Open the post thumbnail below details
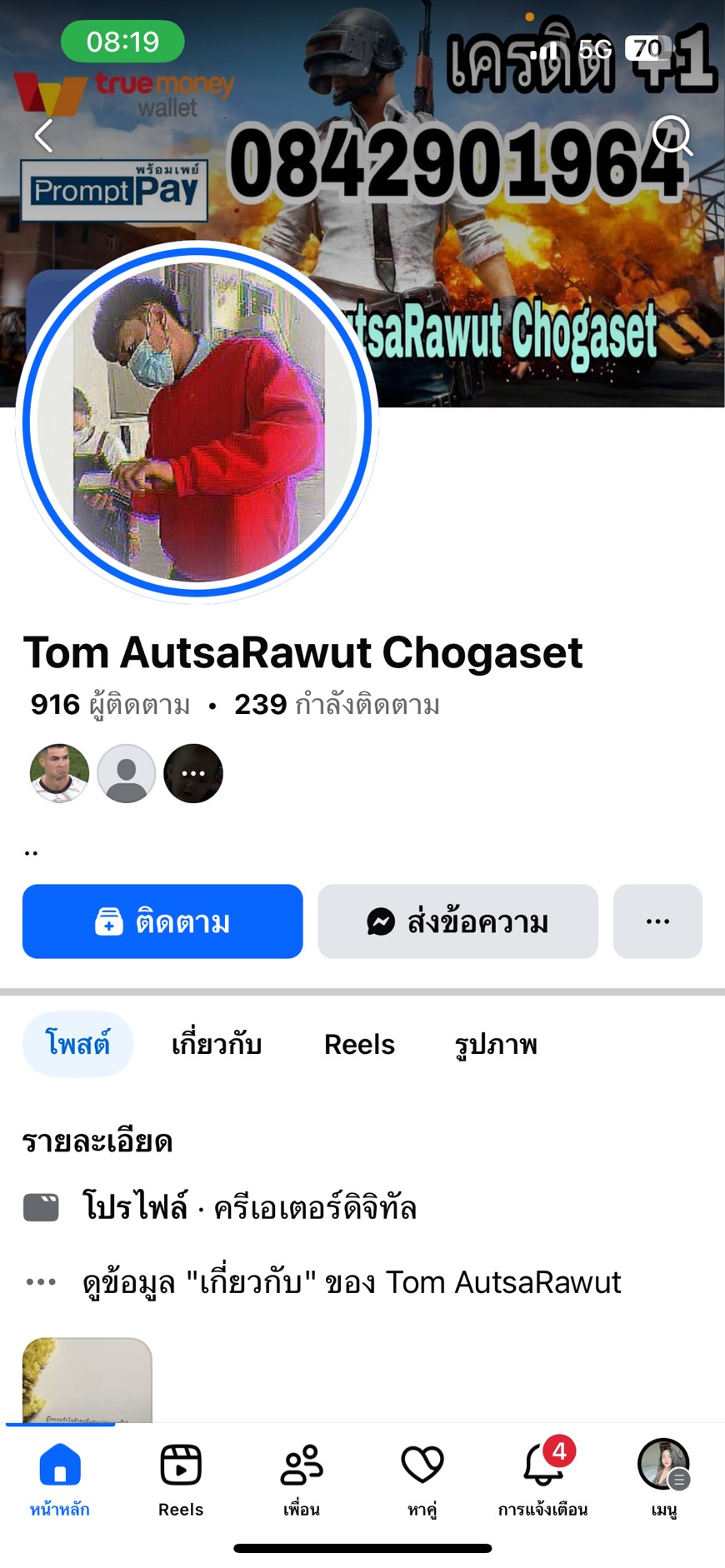The height and width of the screenshot is (1568, 725). coord(87,1380)
